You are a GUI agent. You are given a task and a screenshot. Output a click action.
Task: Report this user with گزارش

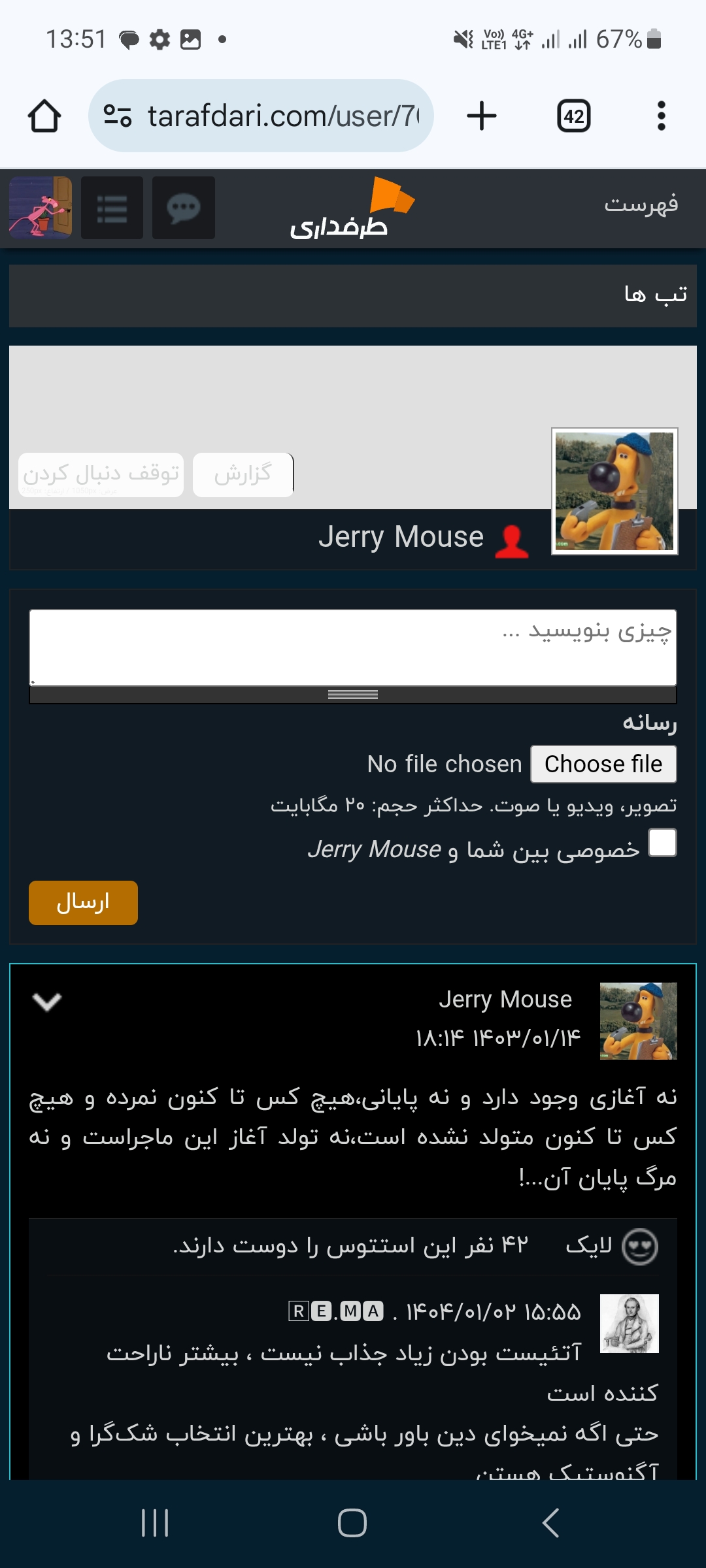click(243, 474)
